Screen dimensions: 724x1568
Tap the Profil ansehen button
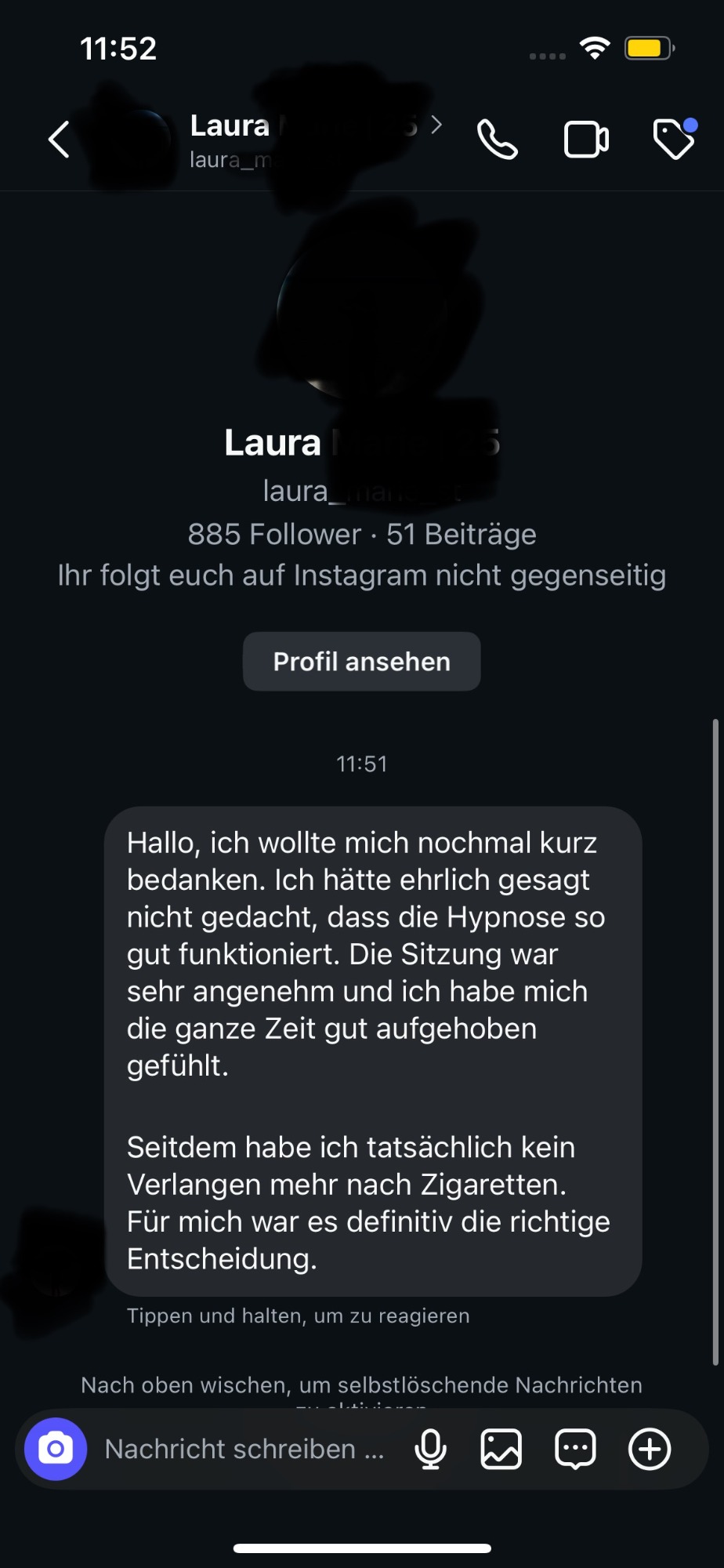[x=361, y=662]
